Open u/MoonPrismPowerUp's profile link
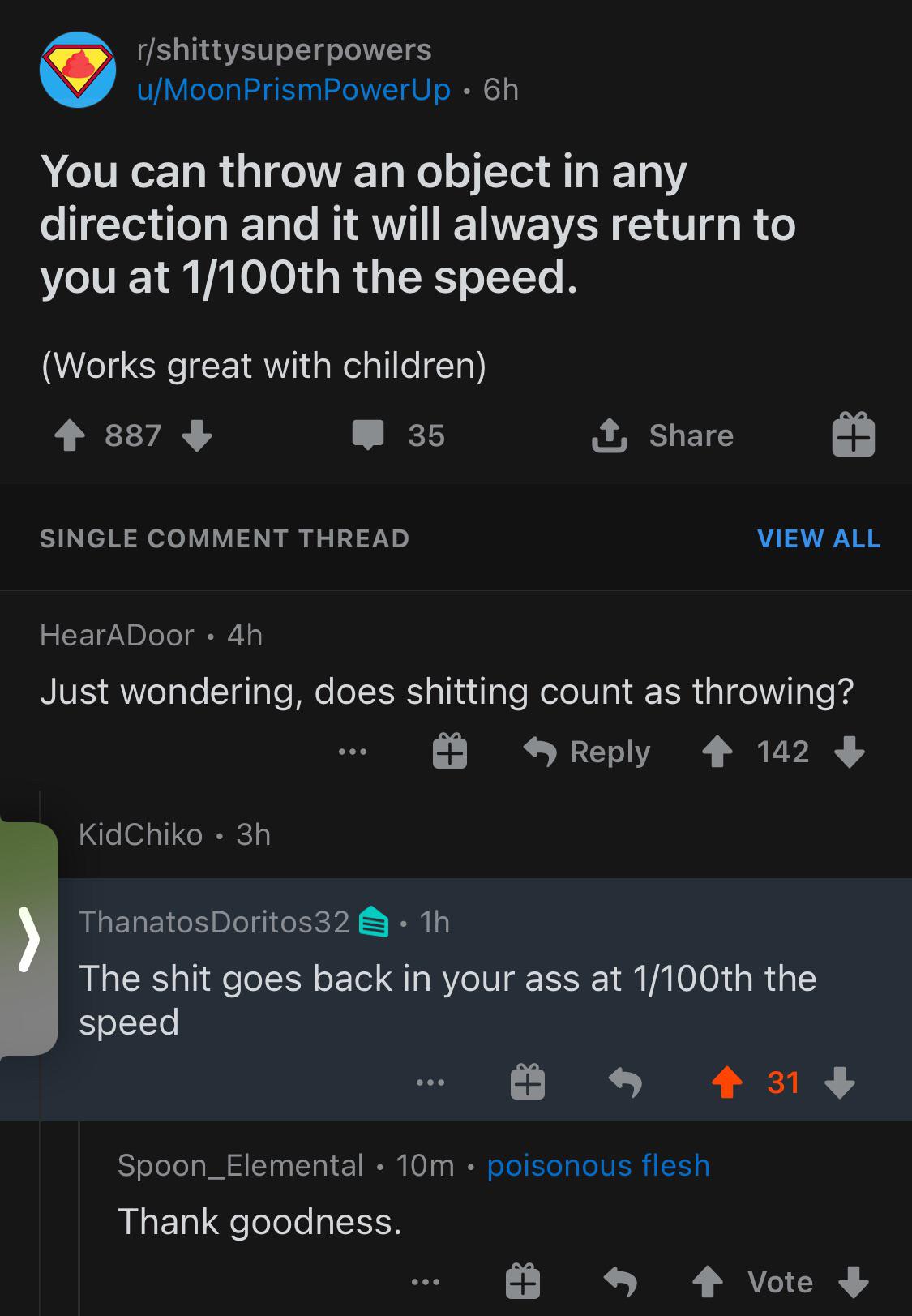This screenshot has width=912, height=1316. click(x=292, y=90)
